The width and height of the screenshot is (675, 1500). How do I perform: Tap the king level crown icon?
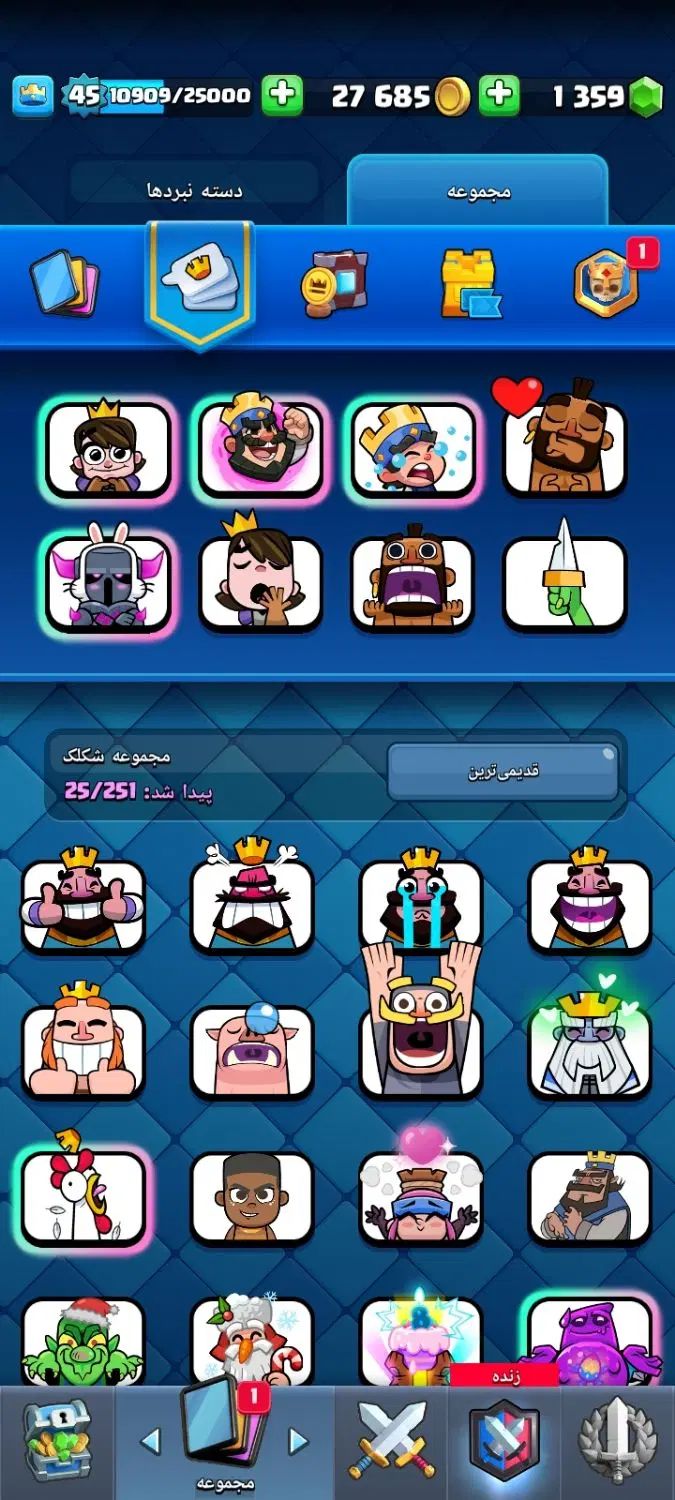(32, 96)
